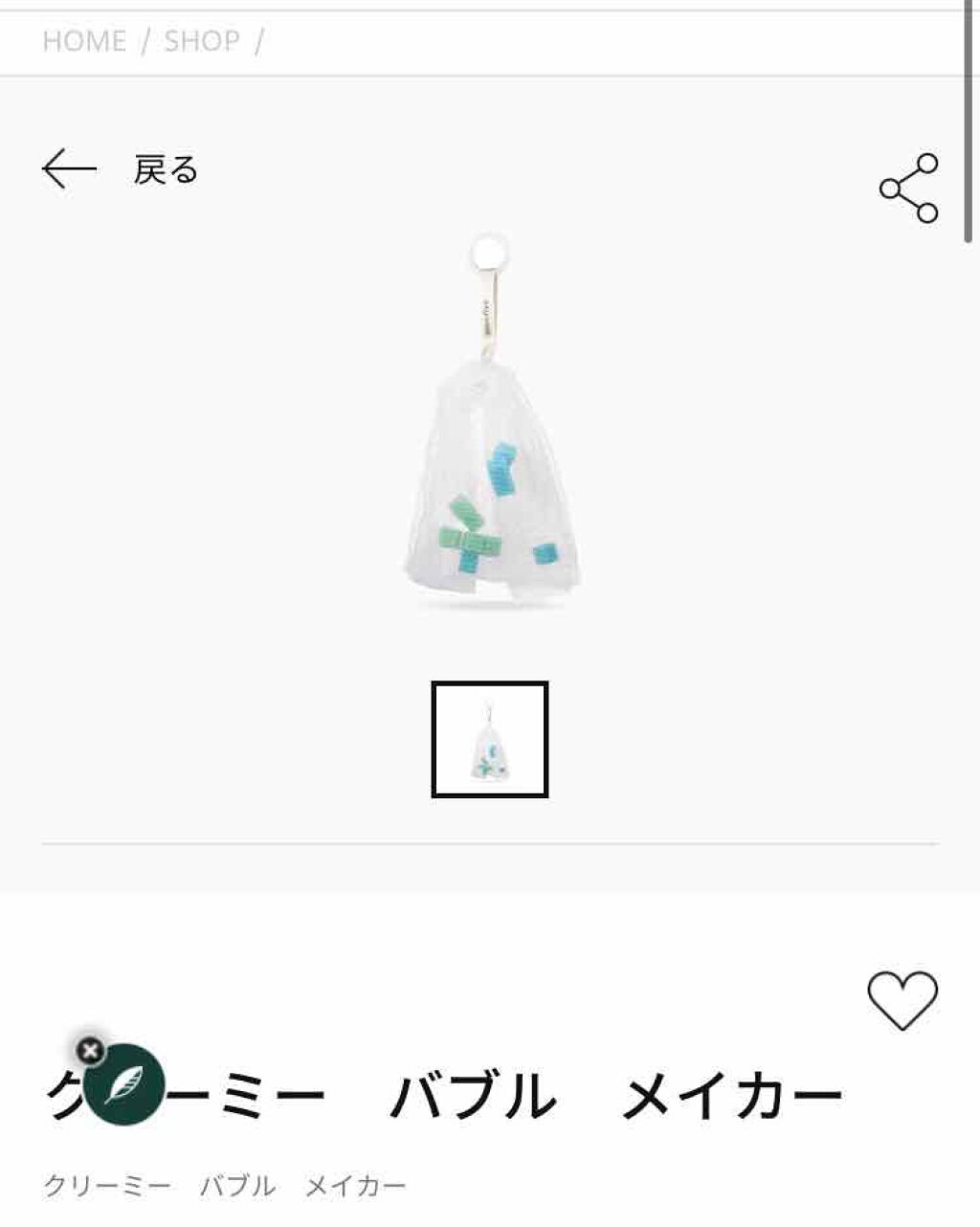Open SHOP from the breadcrumb trail
This screenshot has width=980, height=1227.
tap(201, 40)
